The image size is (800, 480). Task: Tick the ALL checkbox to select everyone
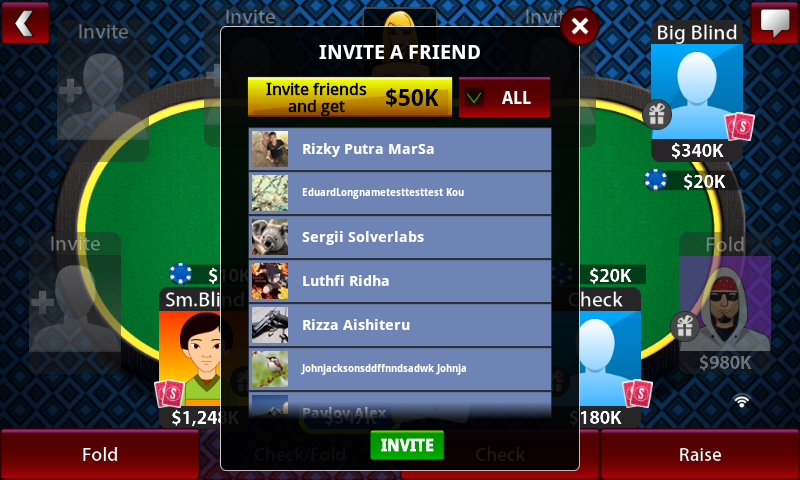pyautogui.click(x=476, y=98)
